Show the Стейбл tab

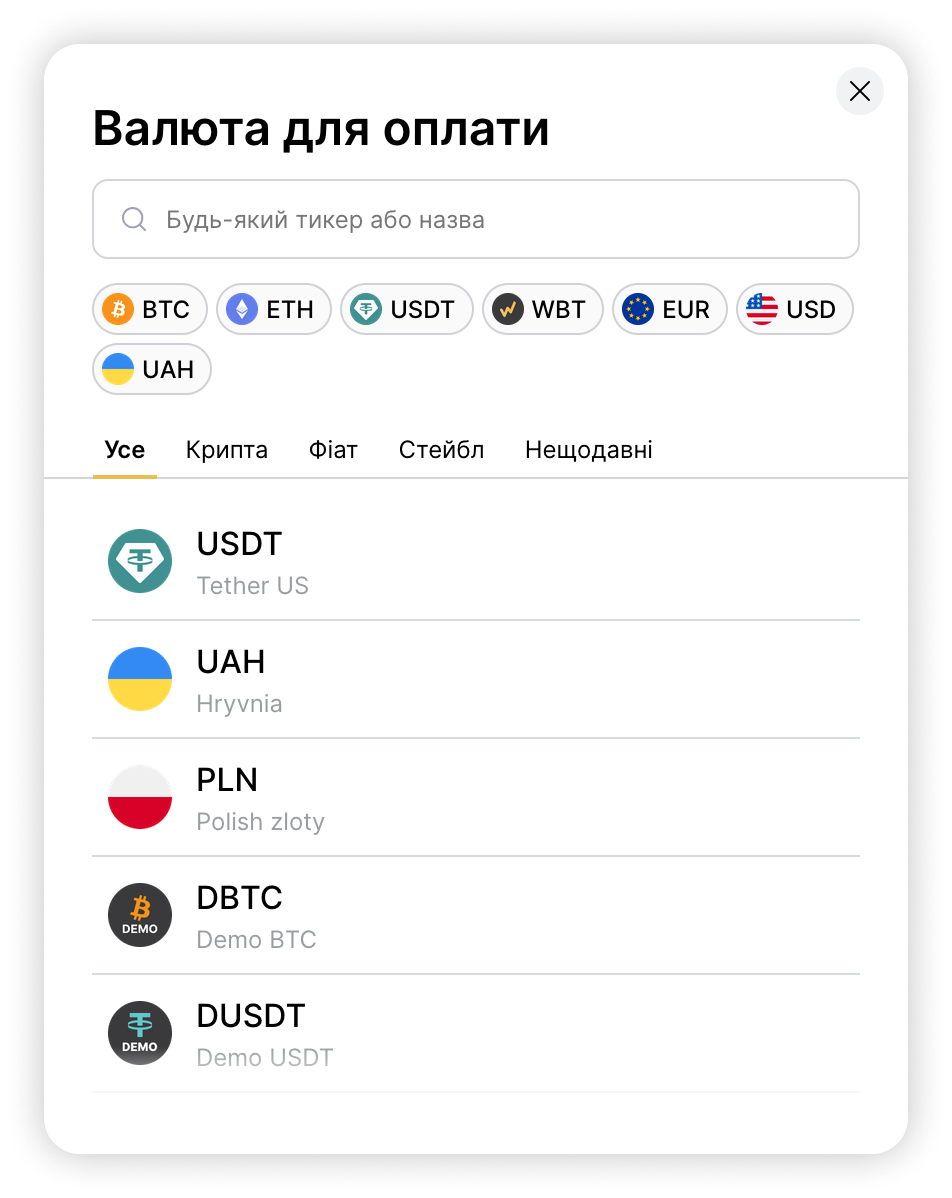441,450
